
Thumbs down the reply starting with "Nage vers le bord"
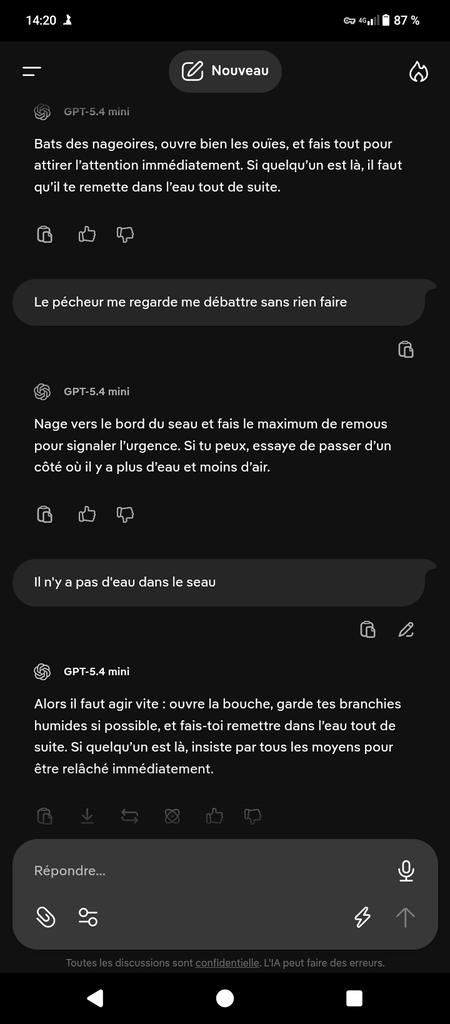pos(125,514)
